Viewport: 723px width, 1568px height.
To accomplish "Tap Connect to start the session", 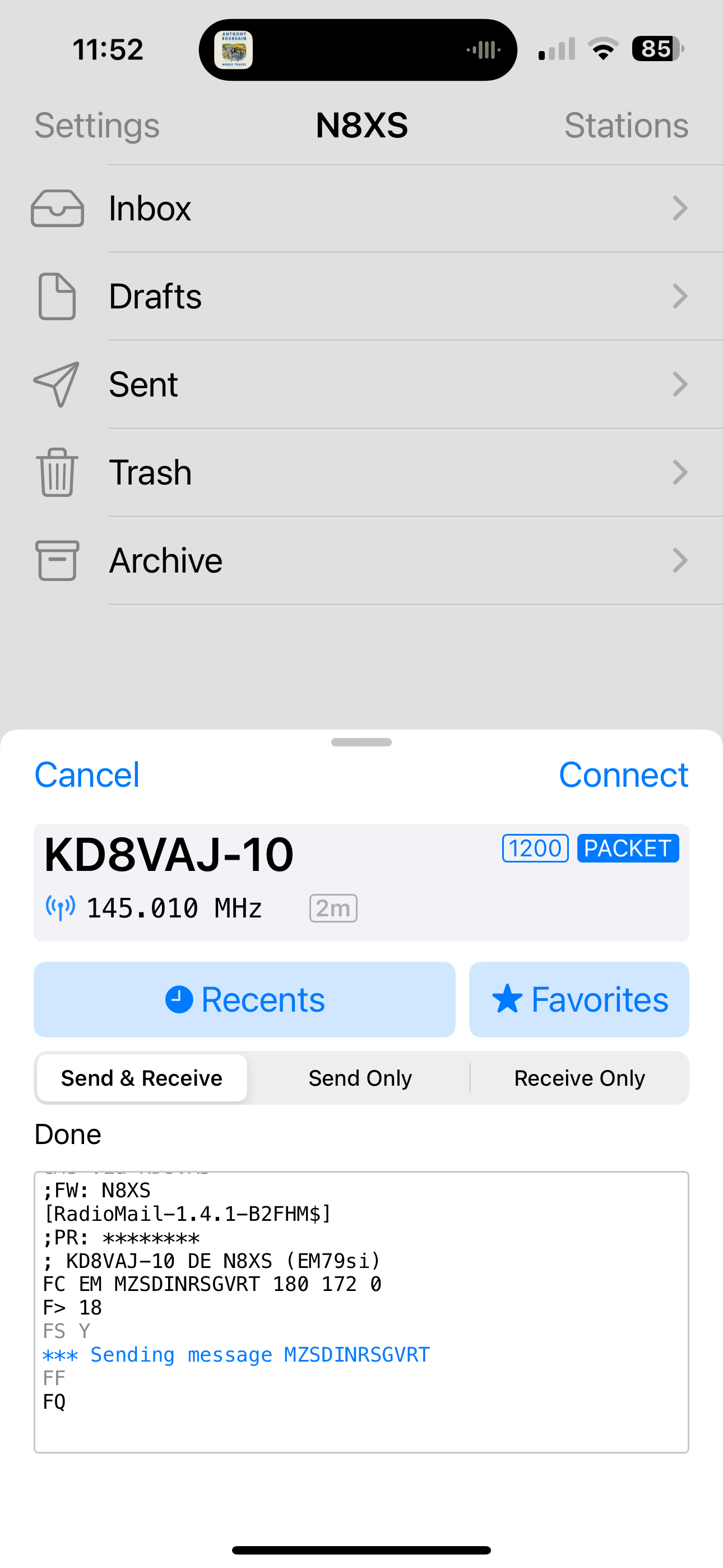I will click(623, 775).
